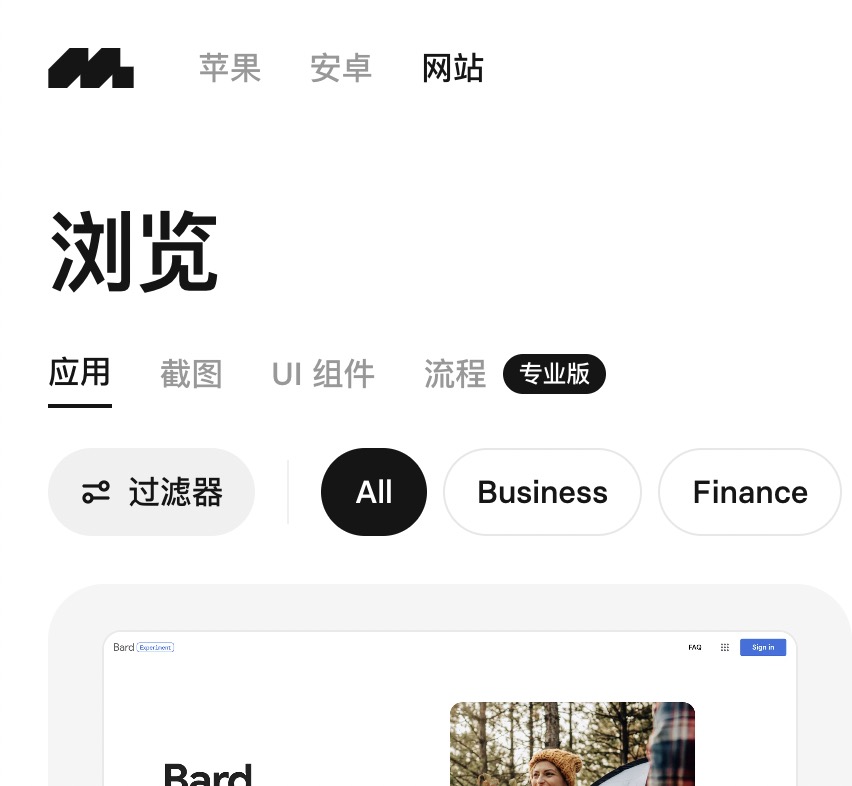852x786 pixels.
Task: Open the 流程 专业版 tab
Action: pyautogui.click(x=514, y=374)
